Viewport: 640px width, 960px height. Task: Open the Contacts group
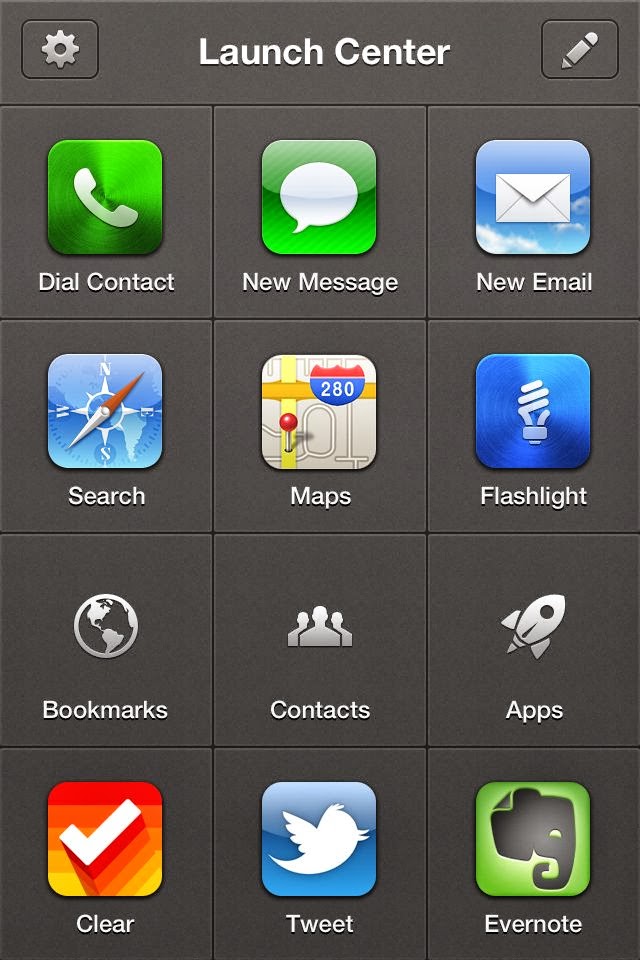[319, 628]
